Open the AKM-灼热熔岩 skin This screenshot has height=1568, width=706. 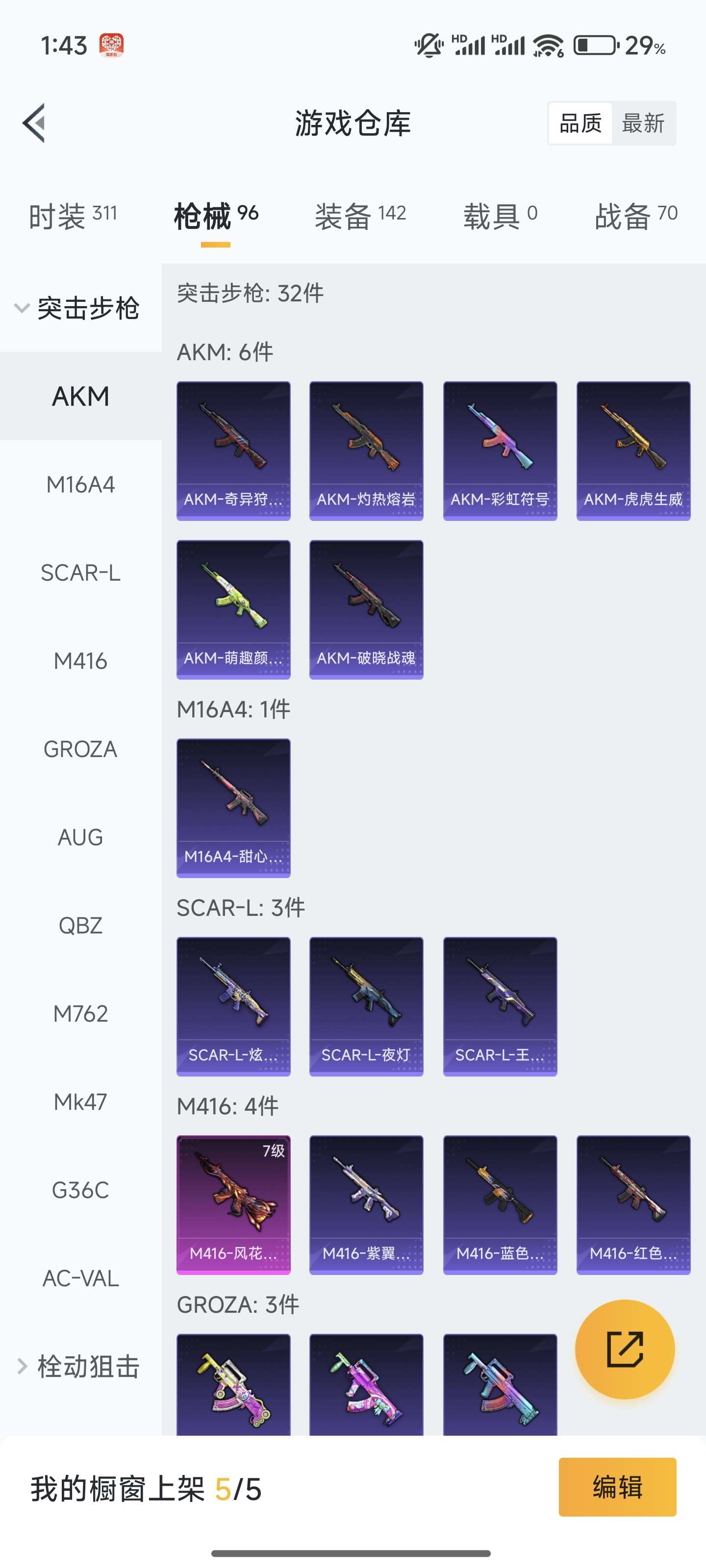[x=366, y=451]
